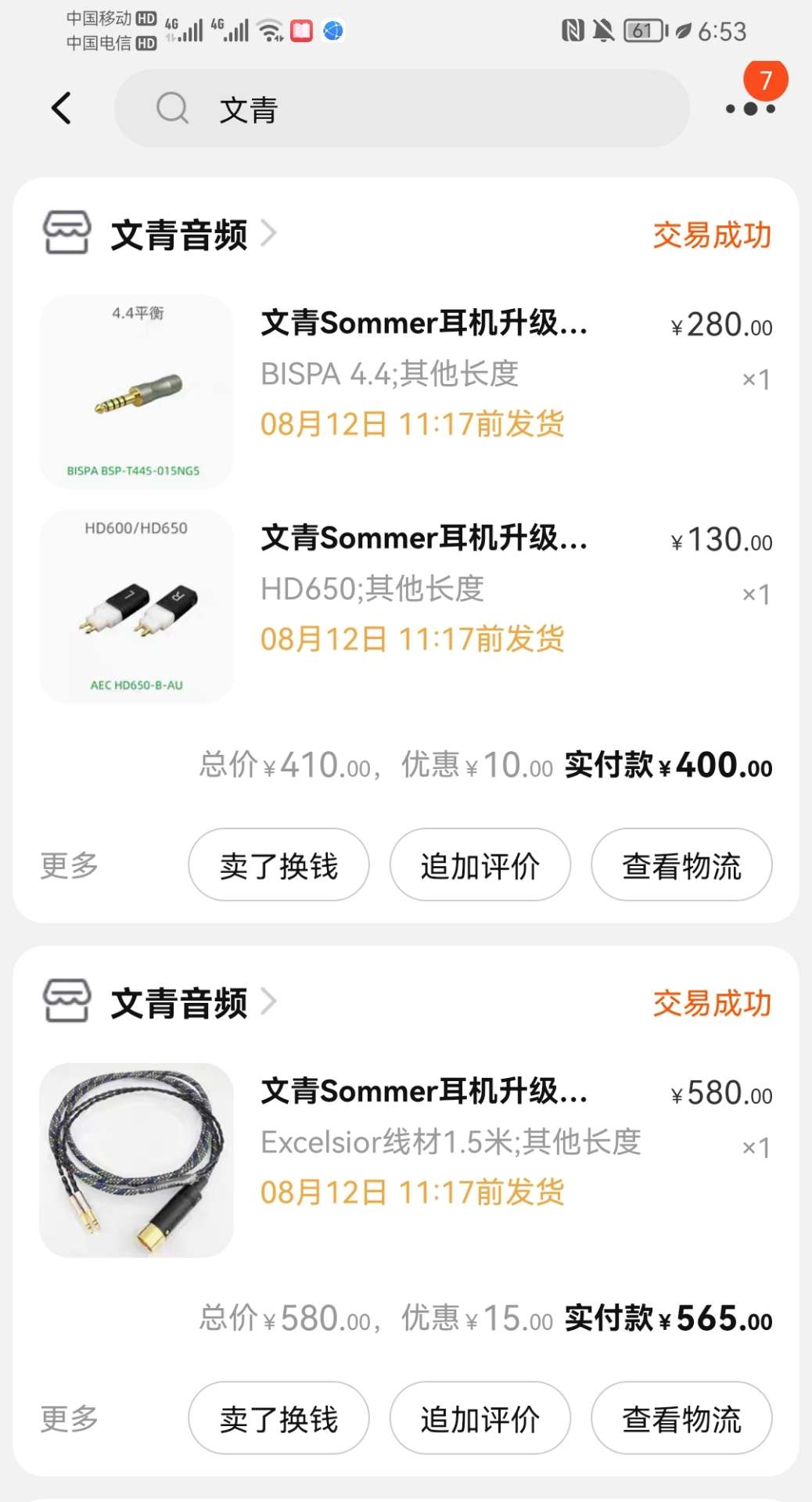Tap 更多 on the ¥400 order
This screenshot has height=1502, width=812.
pos(69,865)
